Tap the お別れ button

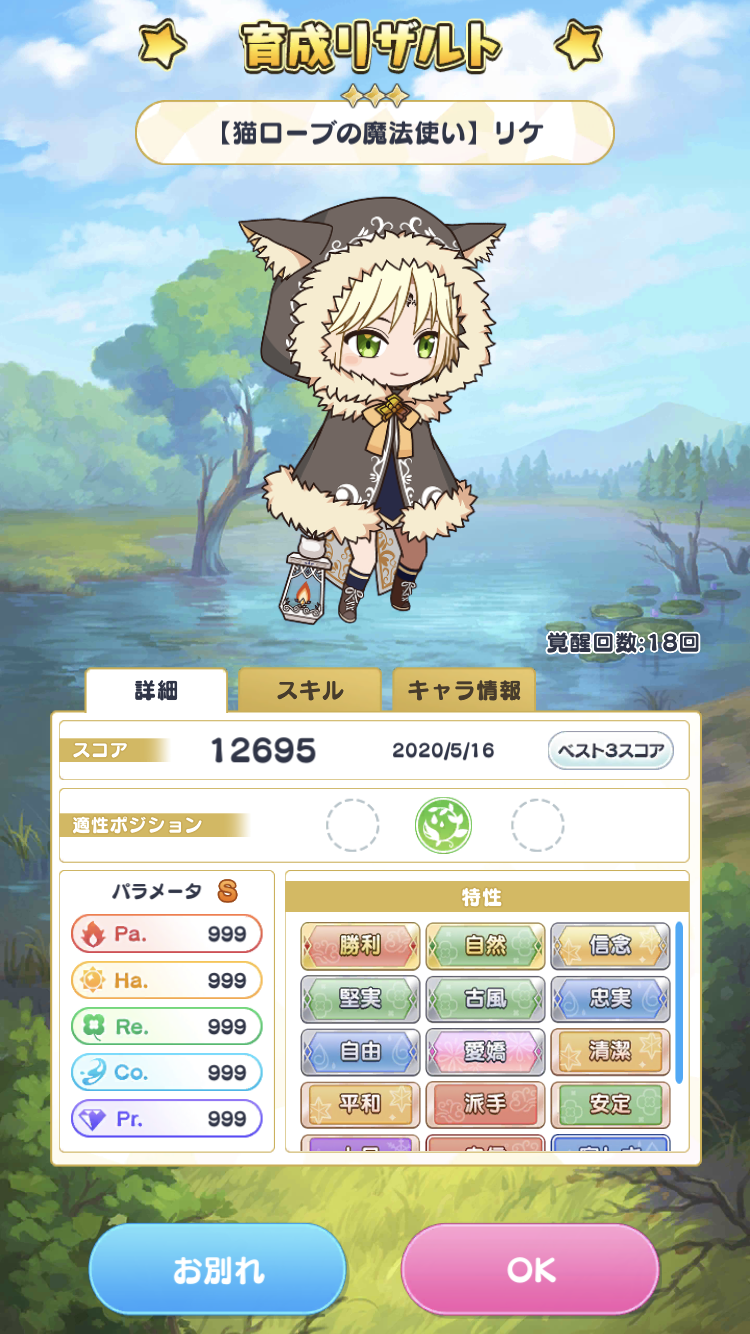click(x=218, y=1269)
